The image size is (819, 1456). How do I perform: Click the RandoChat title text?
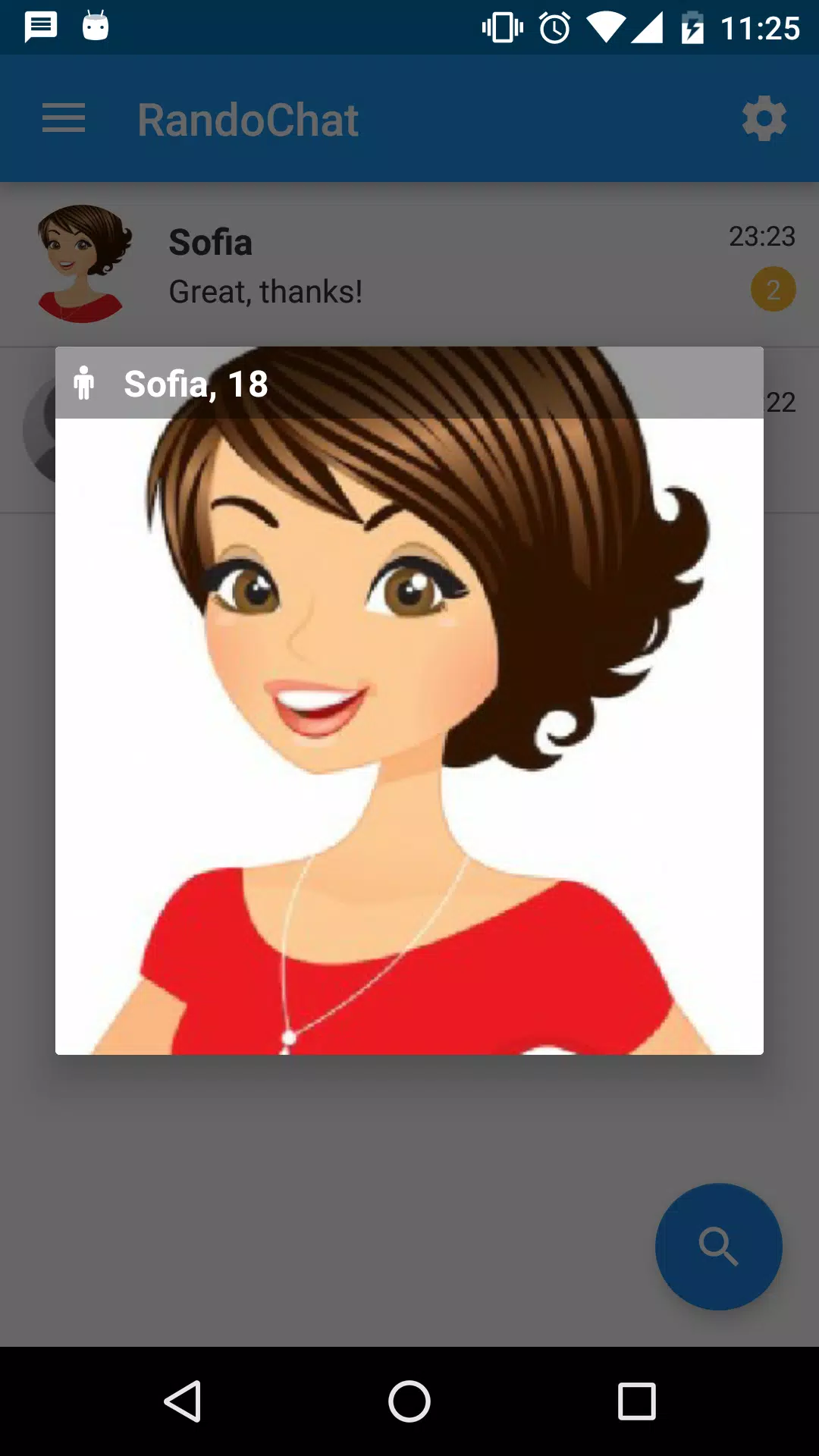(249, 119)
